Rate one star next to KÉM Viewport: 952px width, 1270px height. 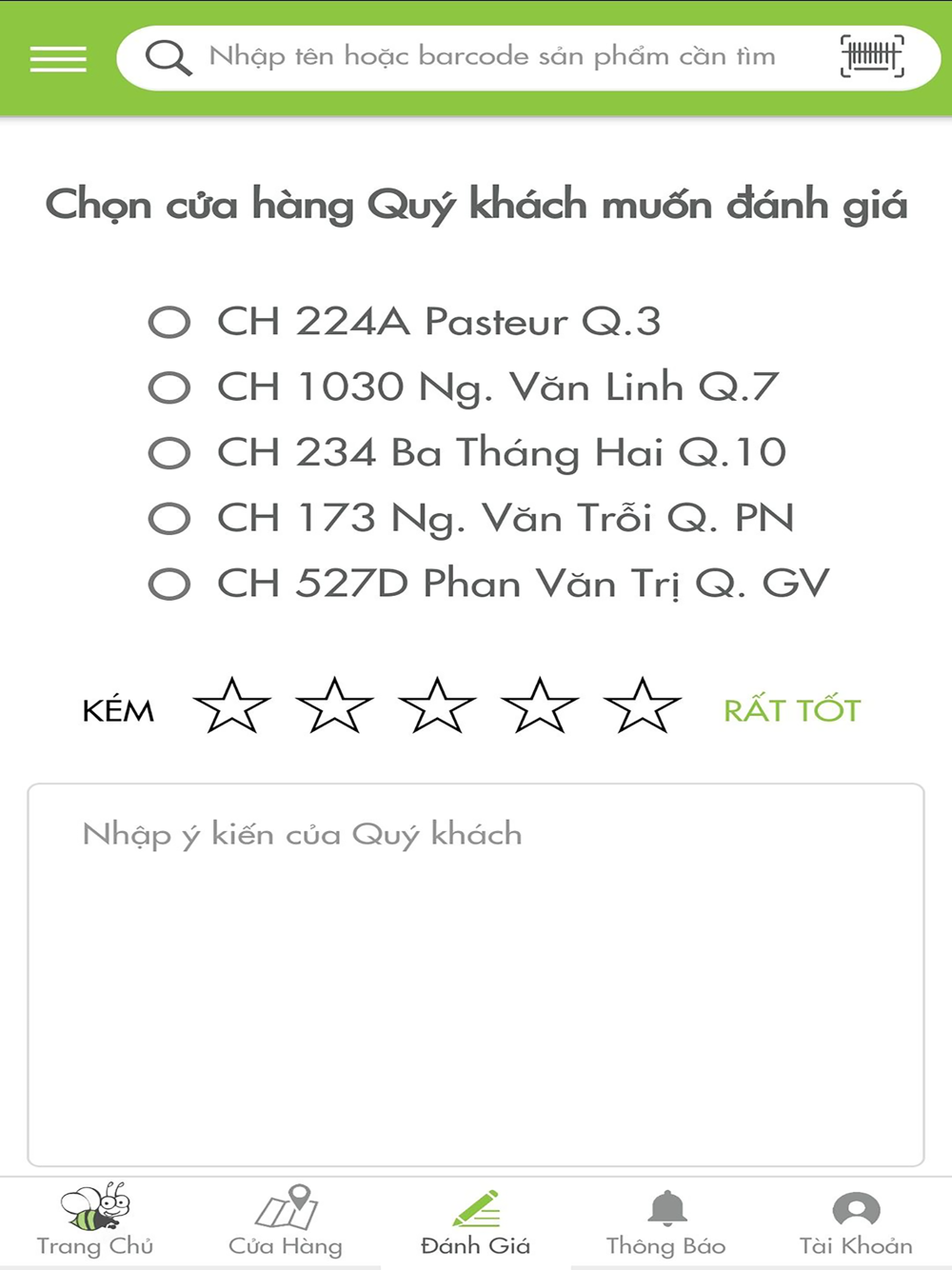coord(231,706)
